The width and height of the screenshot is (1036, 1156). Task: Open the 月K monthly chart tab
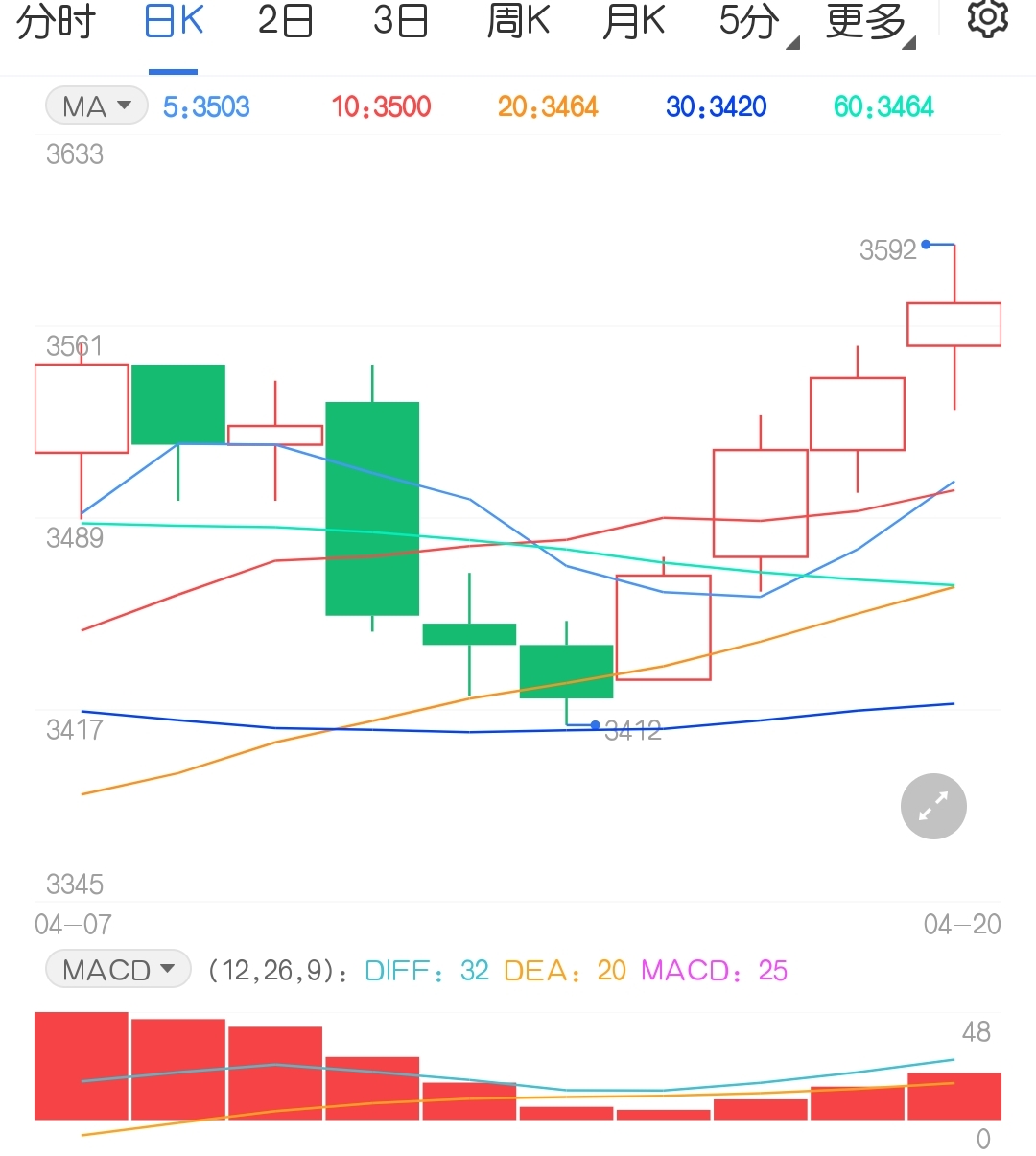(633, 21)
